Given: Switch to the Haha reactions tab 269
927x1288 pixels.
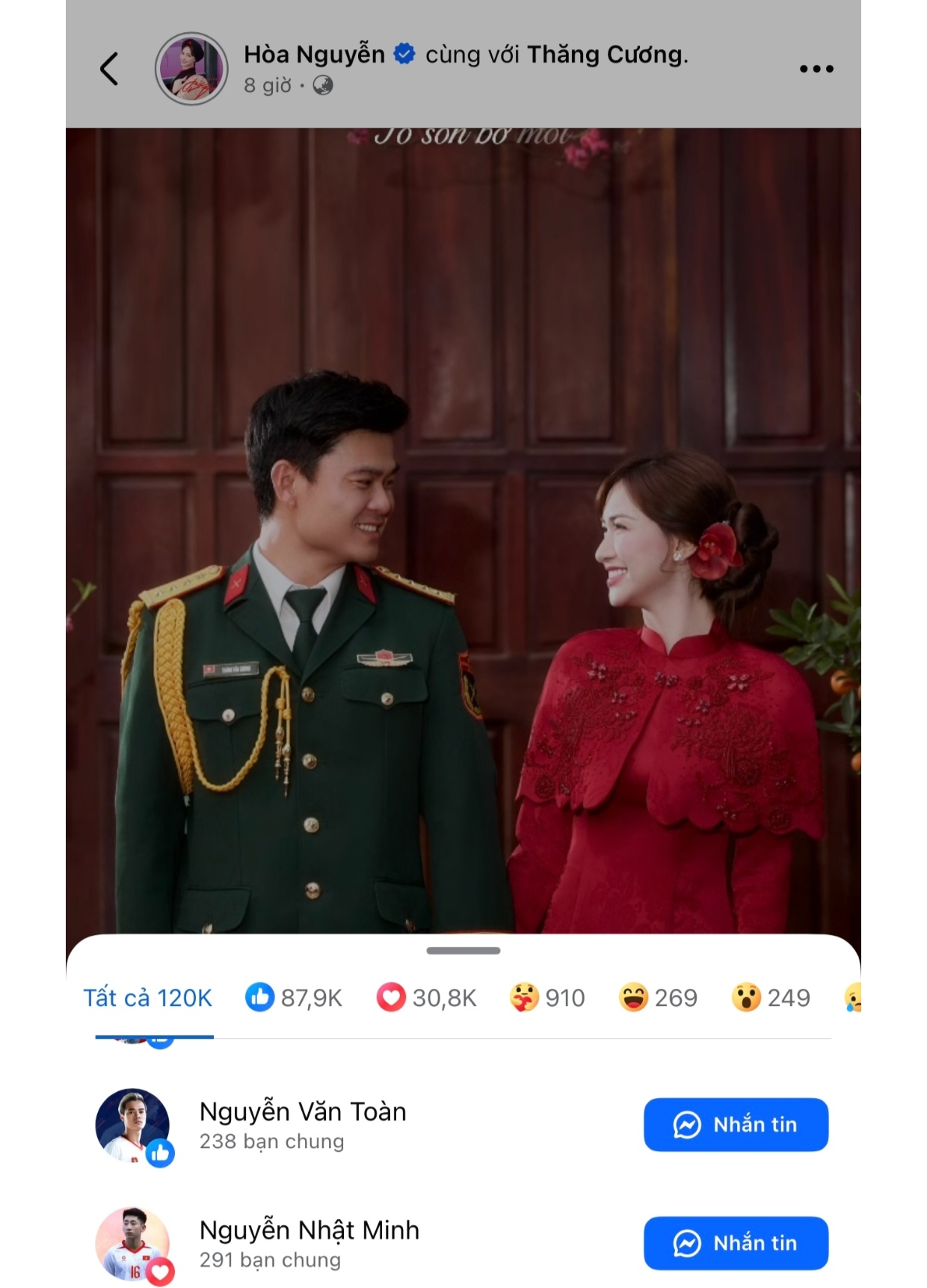Looking at the screenshot, I should (658, 998).
